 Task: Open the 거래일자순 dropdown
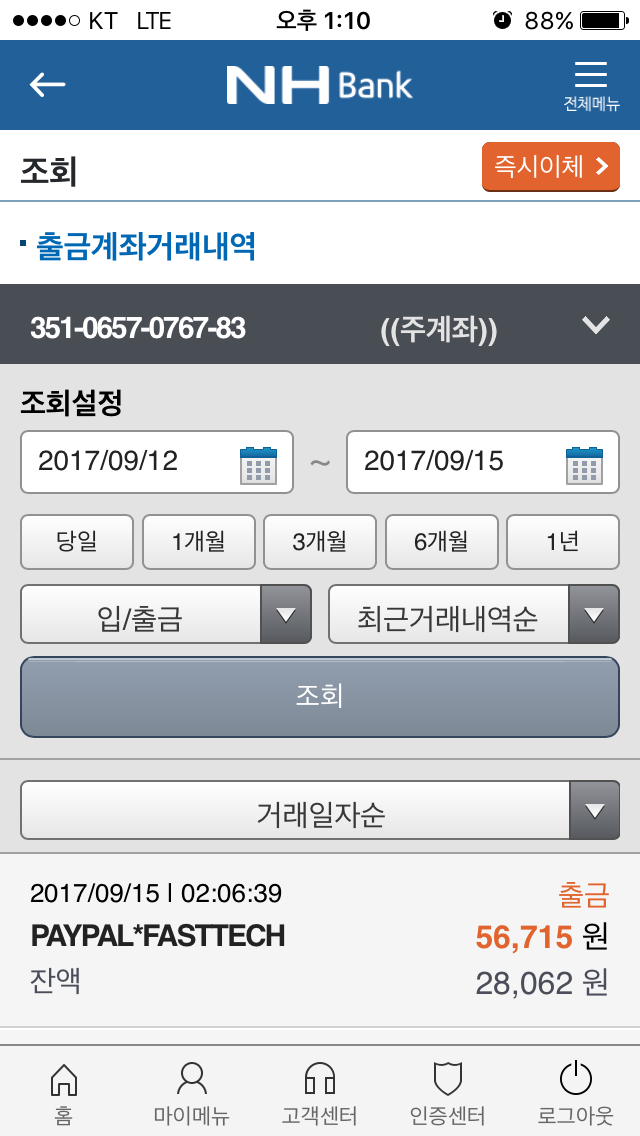[320, 810]
